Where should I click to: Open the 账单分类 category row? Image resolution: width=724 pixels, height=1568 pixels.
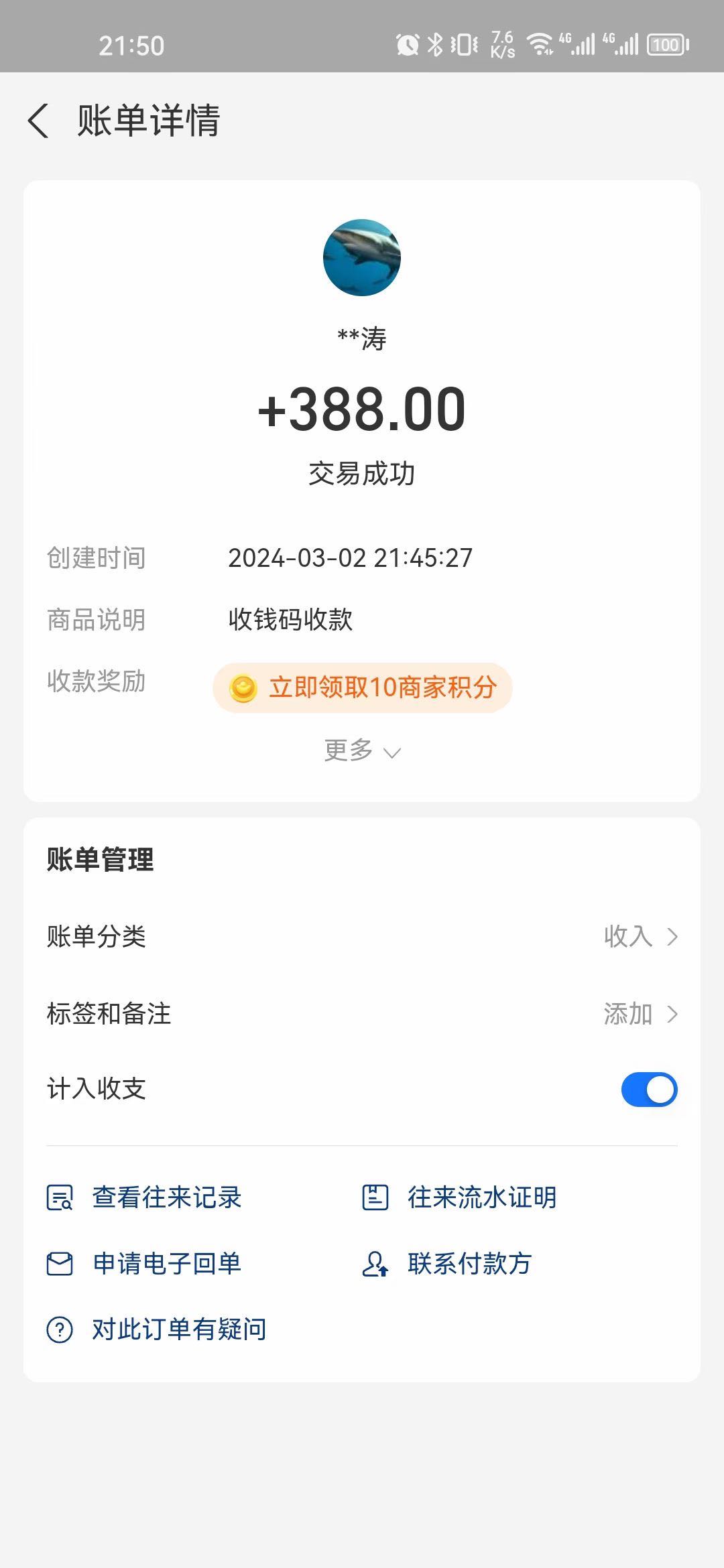tap(362, 936)
